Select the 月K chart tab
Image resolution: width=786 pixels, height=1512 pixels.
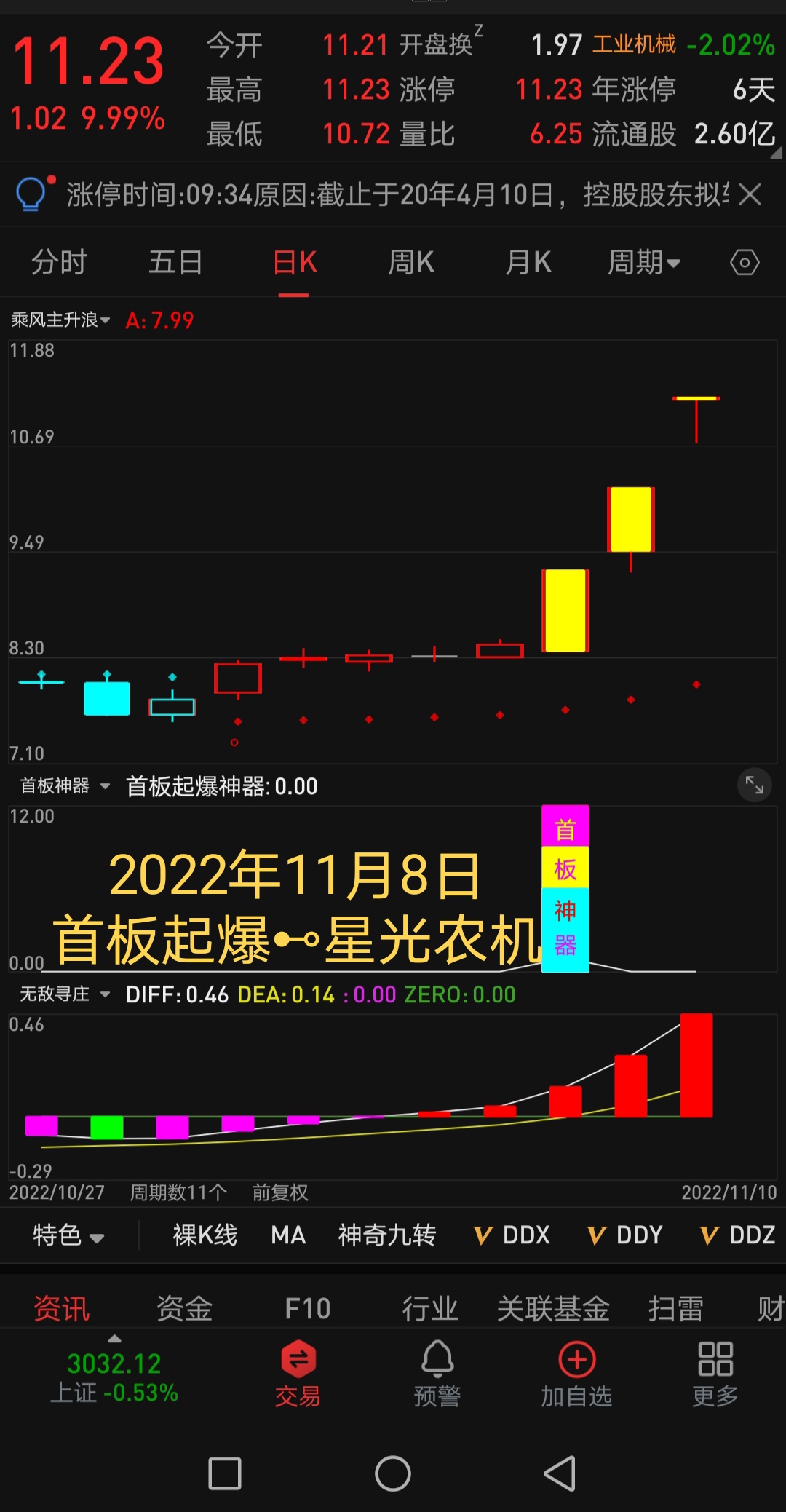[x=528, y=262]
